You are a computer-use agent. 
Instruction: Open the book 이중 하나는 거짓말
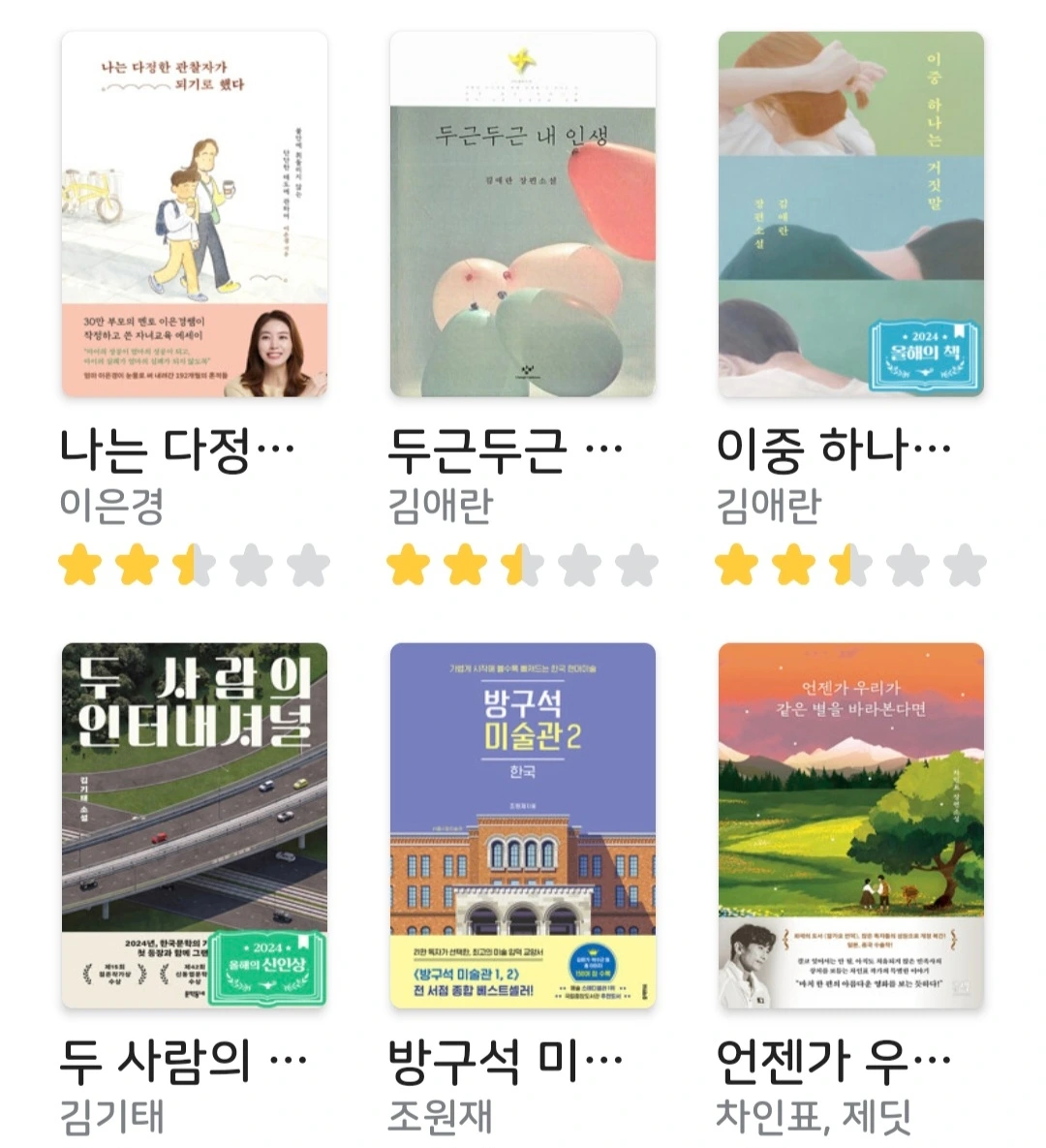click(x=850, y=214)
